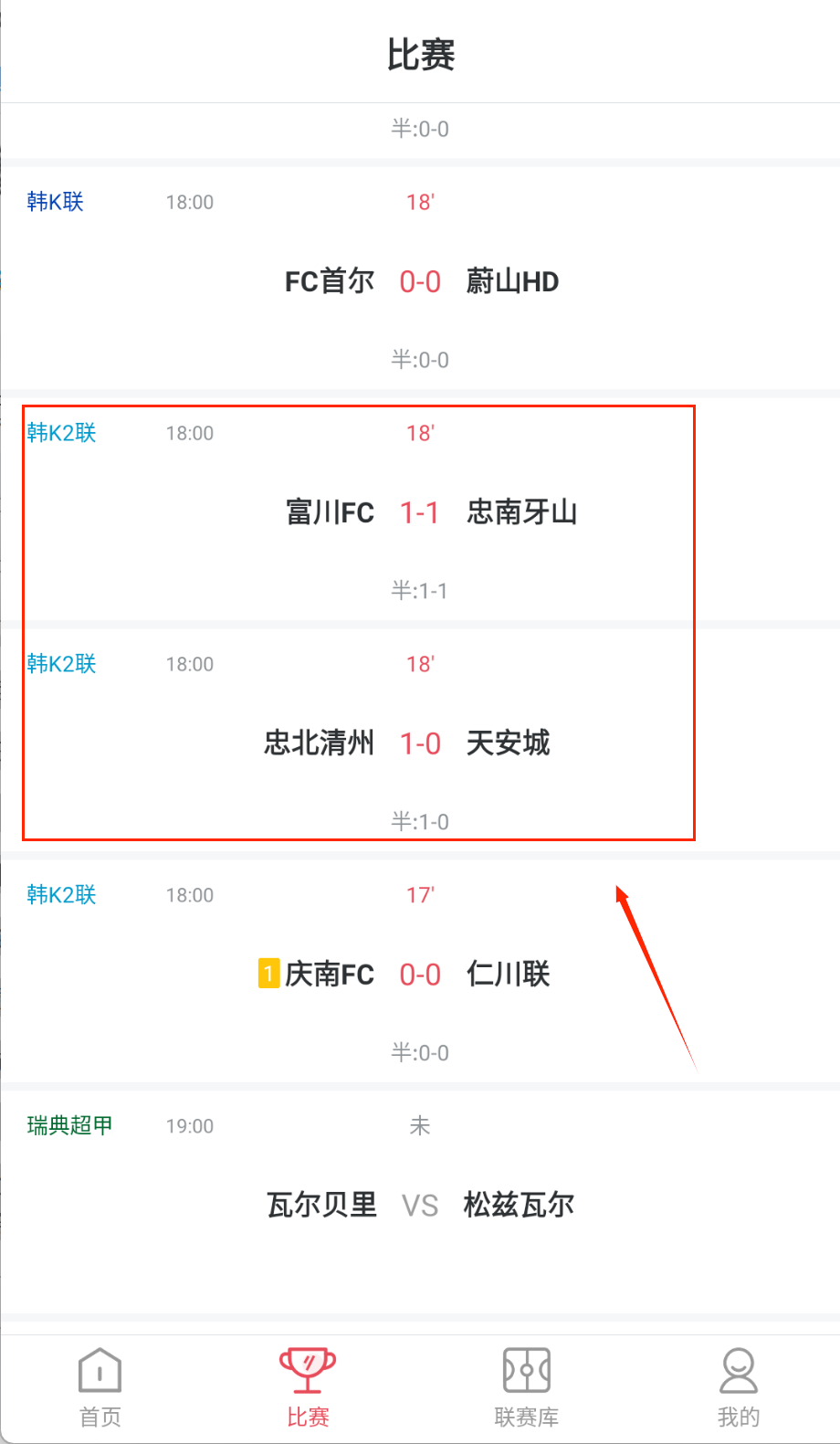Open the FC首尔 vs 蔚山HD match
The width and height of the screenshot is (840, 1444).
click(420, 281)
